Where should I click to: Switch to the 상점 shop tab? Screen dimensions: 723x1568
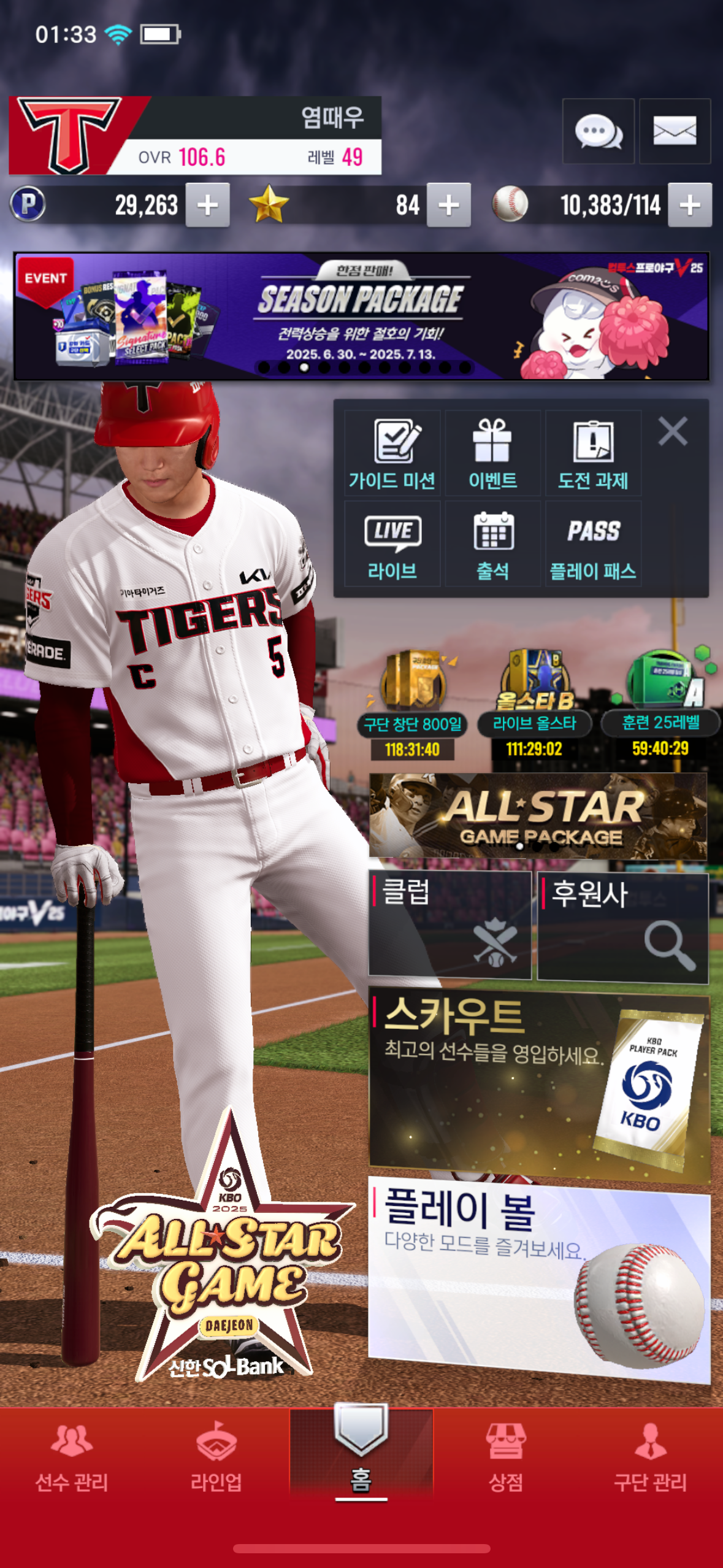point(506,1458)
